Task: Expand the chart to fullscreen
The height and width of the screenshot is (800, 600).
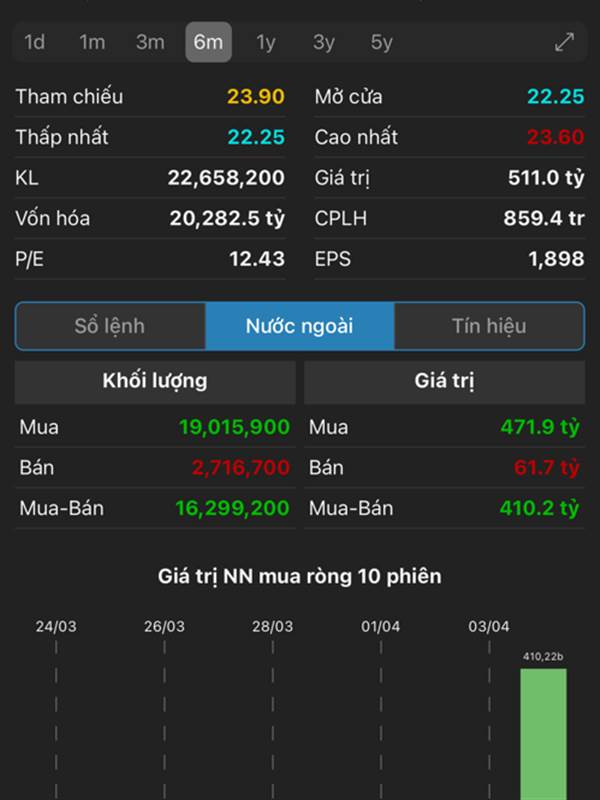Action: [x=564, y=42]
